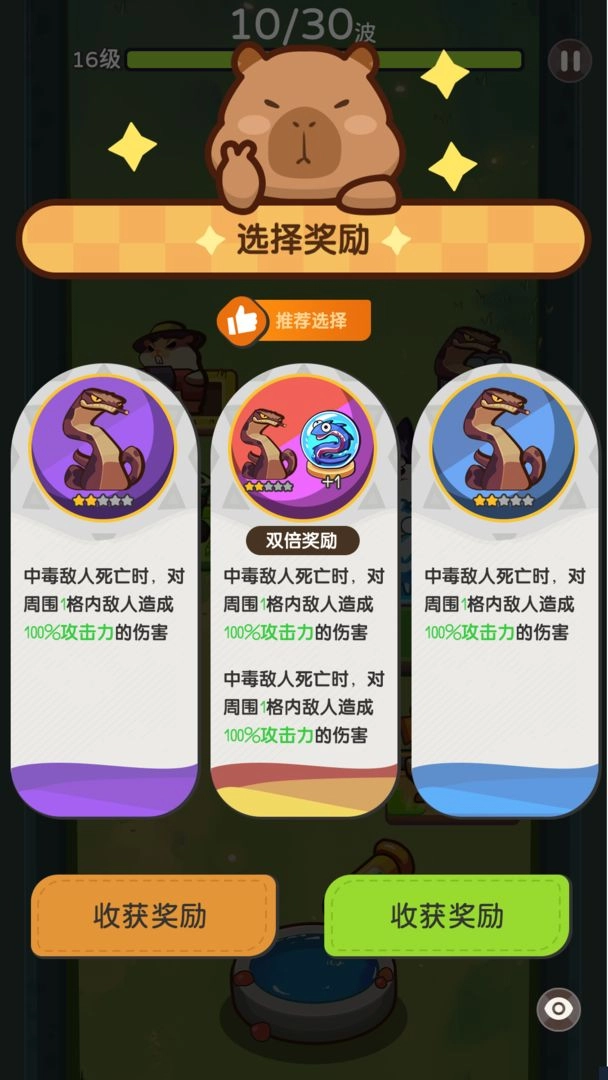Select the blue snake reward card
The width and height of the screenshot is (608, 1080).
click(504, 590)
